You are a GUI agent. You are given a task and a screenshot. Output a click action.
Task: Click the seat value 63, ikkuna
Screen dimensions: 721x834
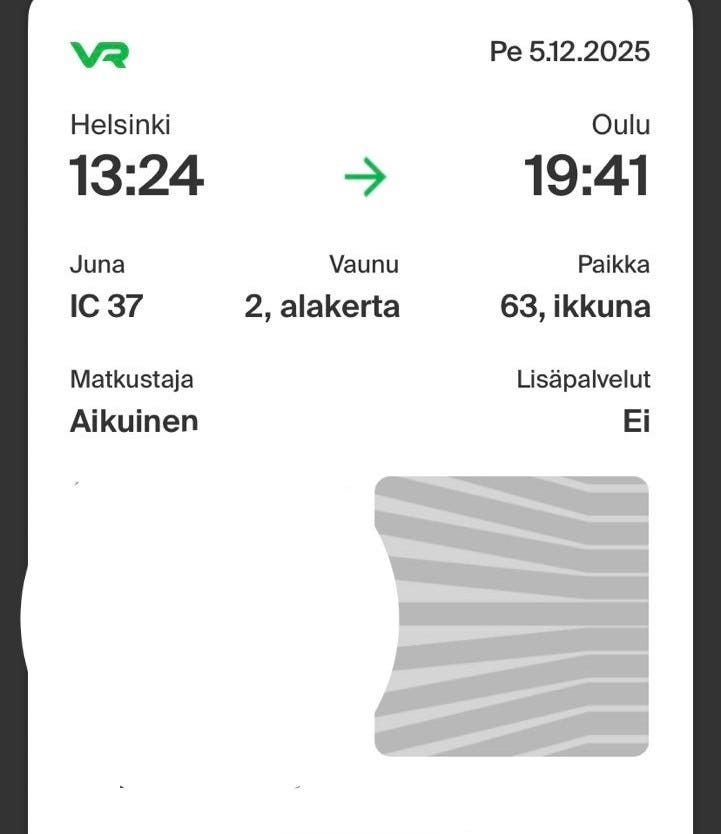(574, 307)
